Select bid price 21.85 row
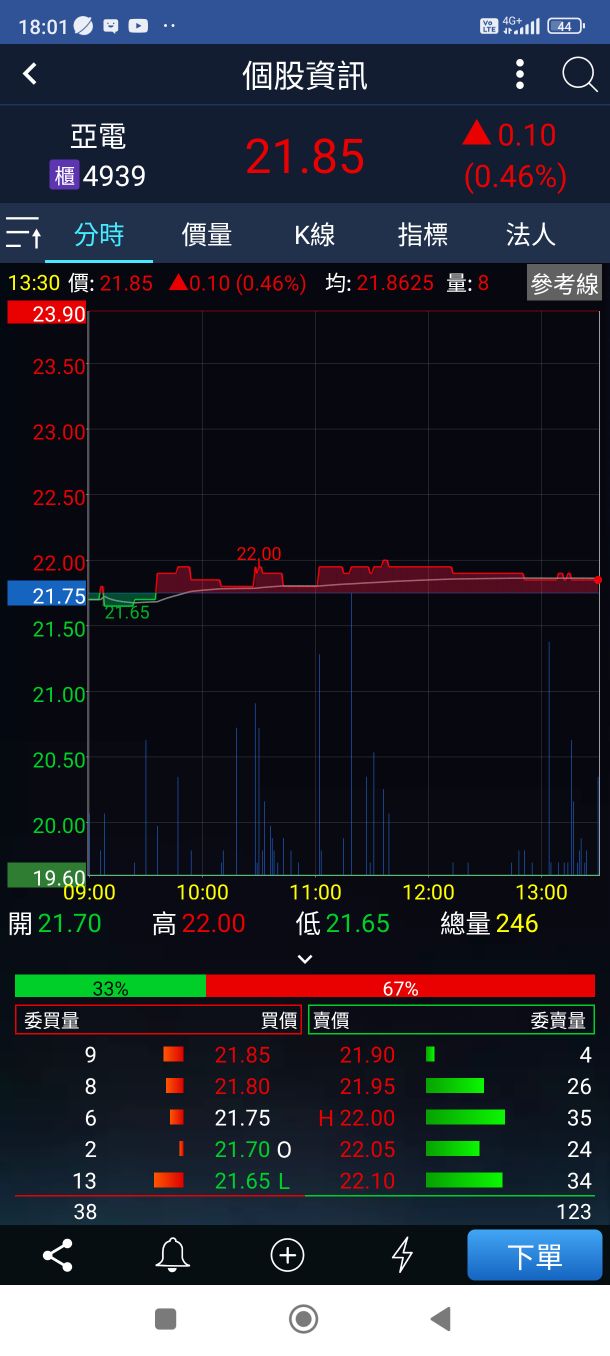This screenshot has width=610, height=1356. [242, 1054]
